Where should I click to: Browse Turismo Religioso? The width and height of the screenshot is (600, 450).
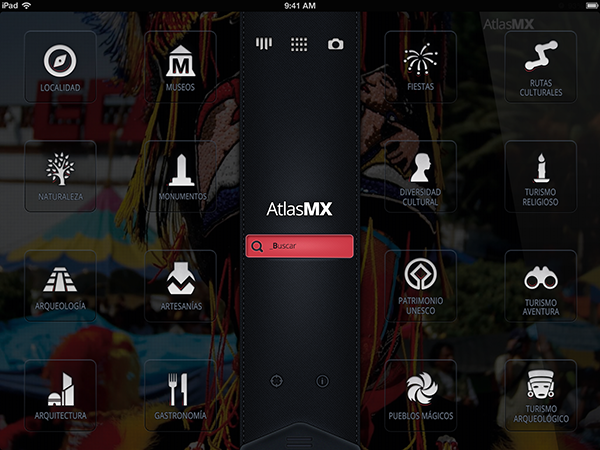click(x=541, y=175)
